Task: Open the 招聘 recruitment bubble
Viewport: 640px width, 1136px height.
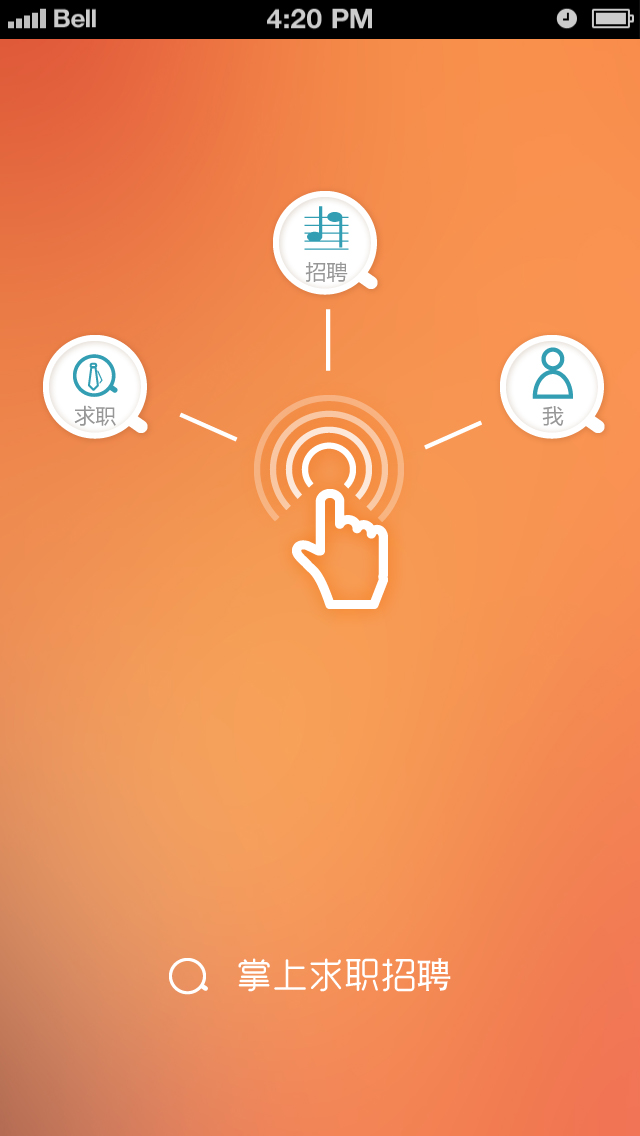Action: point(325,243)
